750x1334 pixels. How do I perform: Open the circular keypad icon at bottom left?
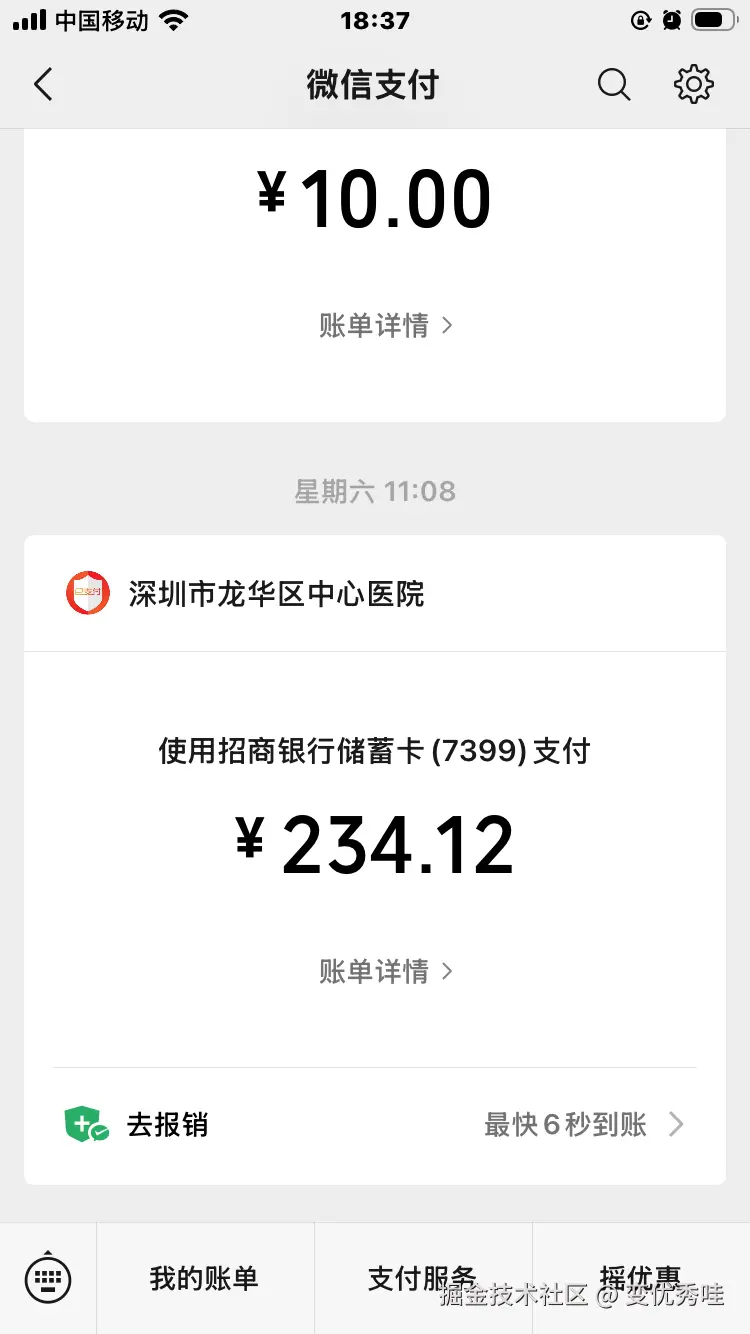48,1278
